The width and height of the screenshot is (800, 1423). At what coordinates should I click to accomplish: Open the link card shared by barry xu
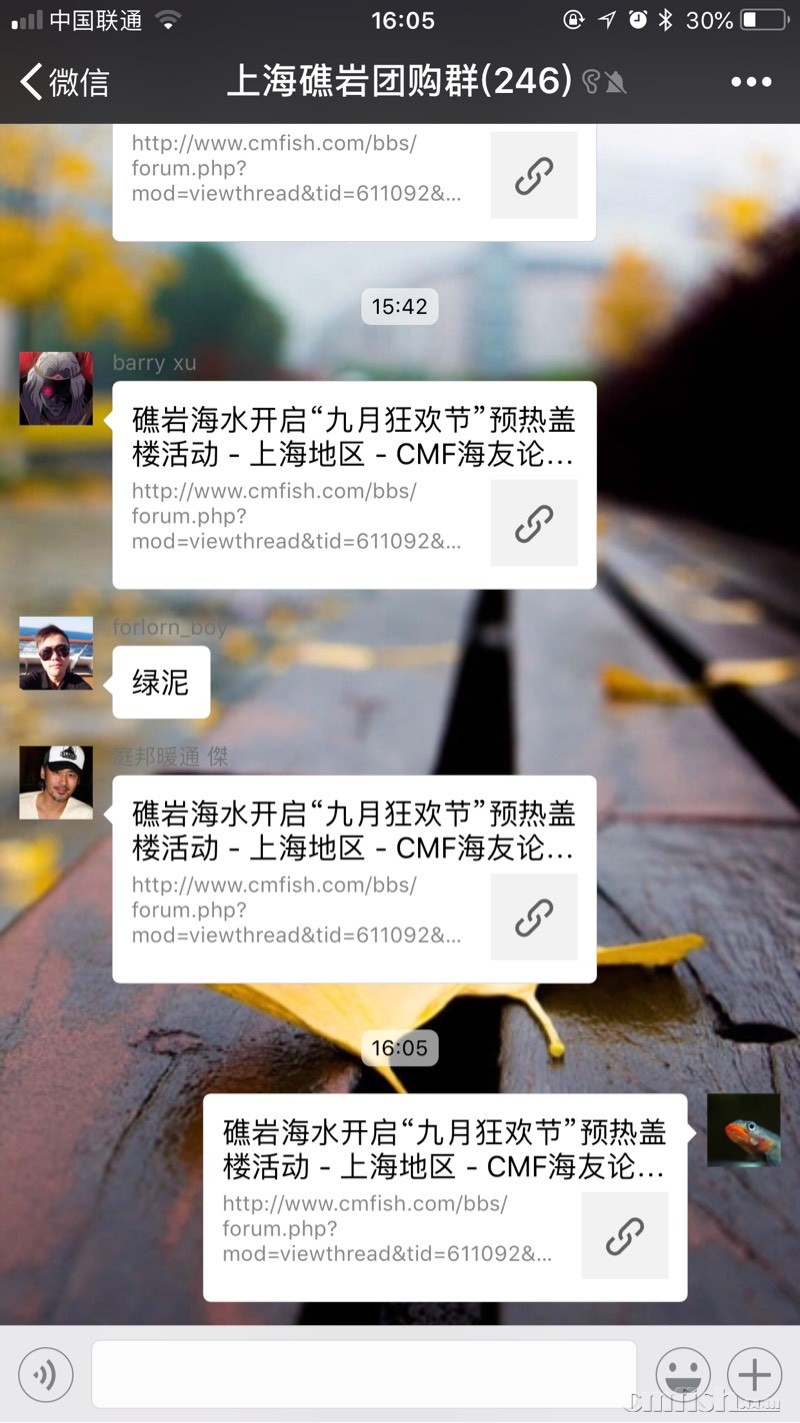pos(354,485)
